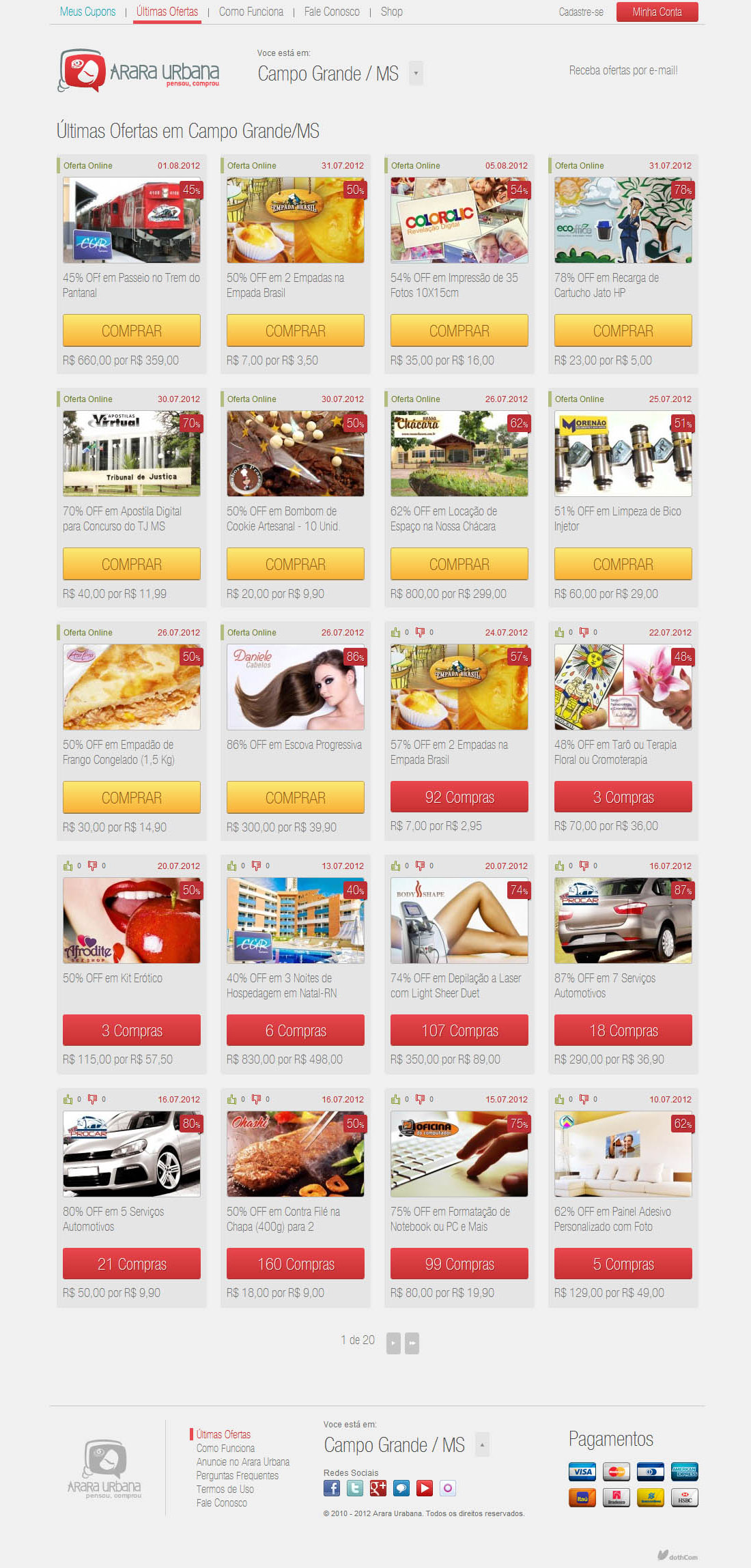Viewport: 751px width, 1568px height.
Task: Open the Shop section
Action: (391, 12)
